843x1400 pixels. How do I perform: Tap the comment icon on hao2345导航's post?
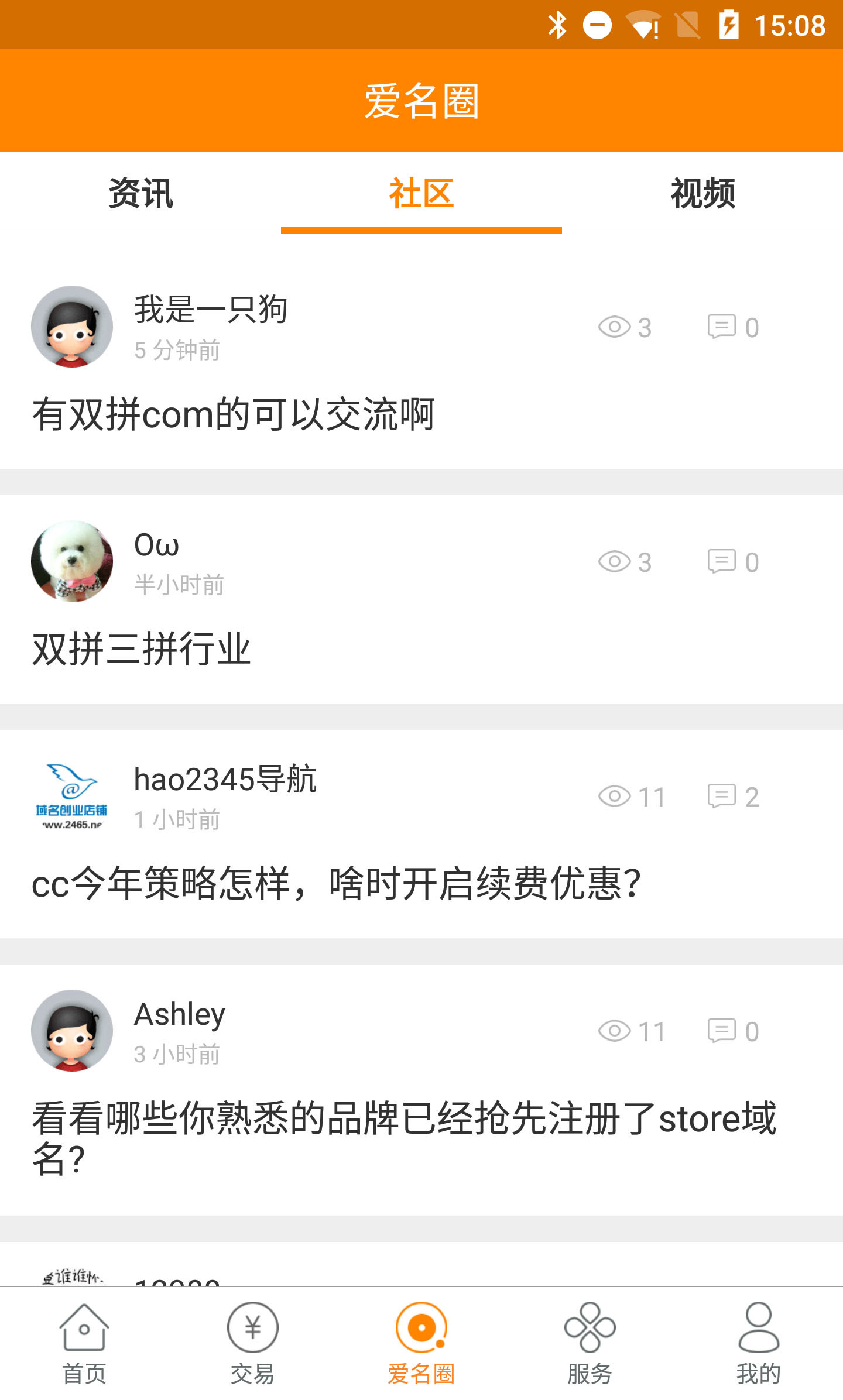721,796
